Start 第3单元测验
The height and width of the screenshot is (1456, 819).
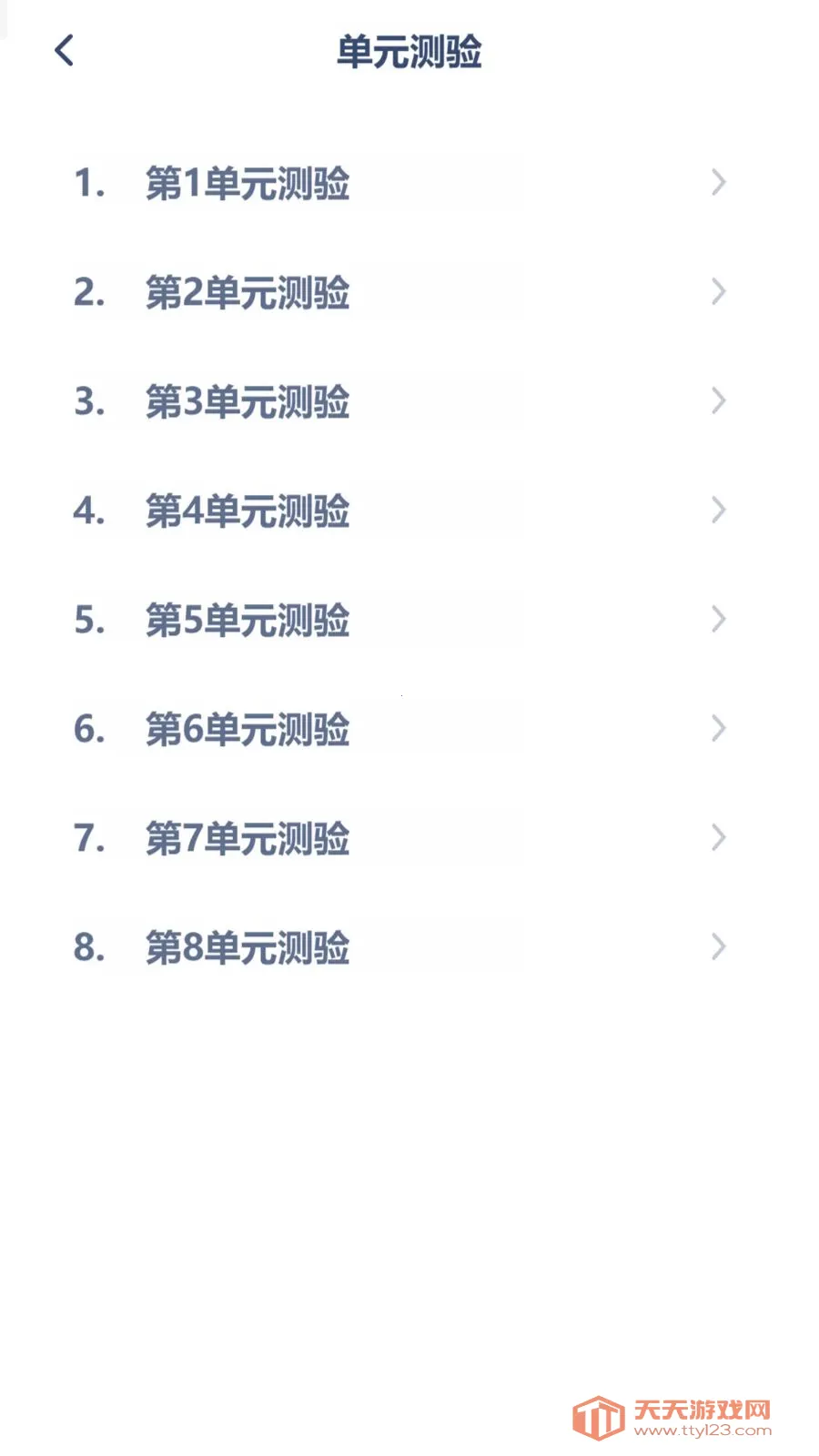tap(248, 401)
